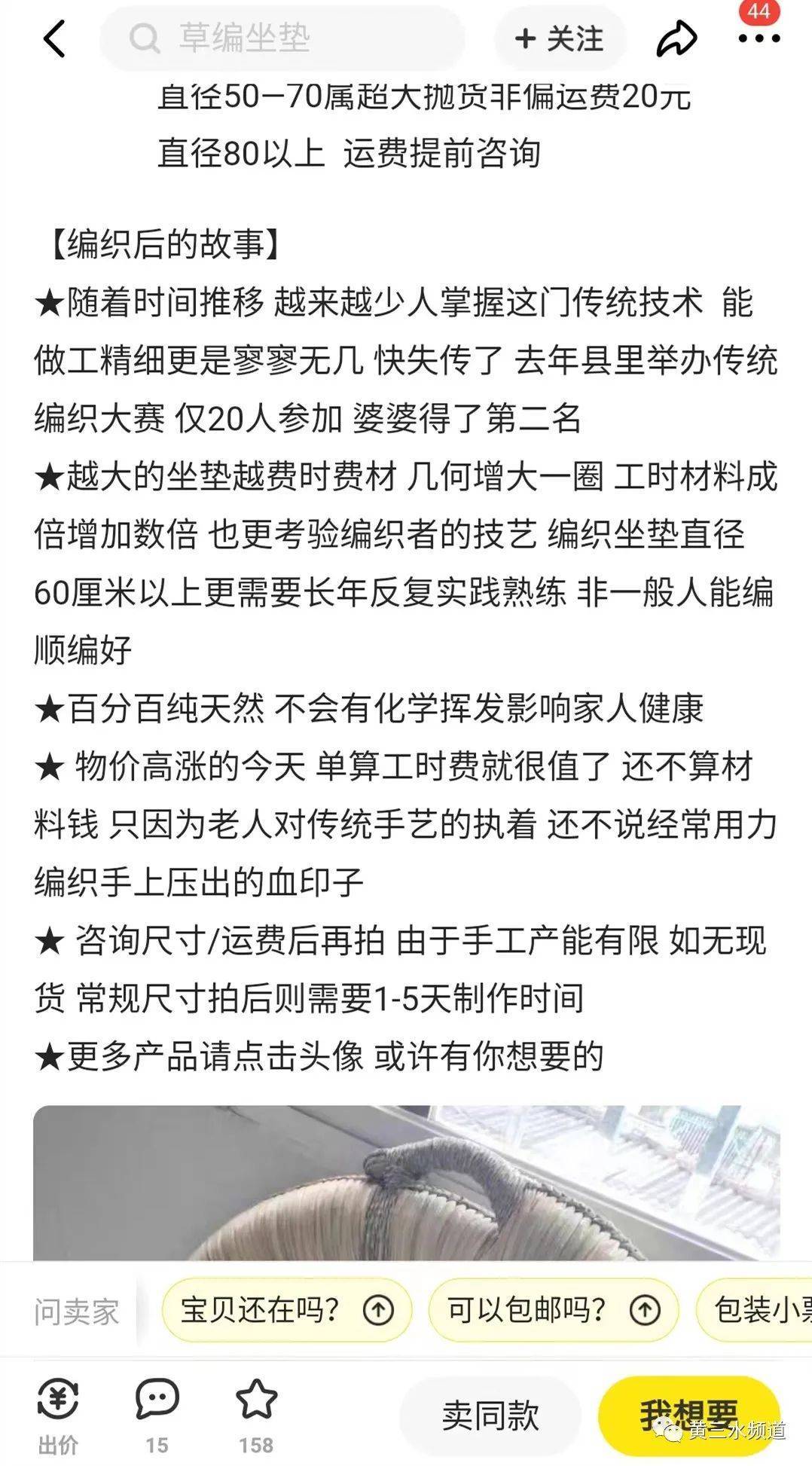Tap the 草编坐垫 search box
The height and width of the screenshot is (1466, 812).
pos(282,38)
